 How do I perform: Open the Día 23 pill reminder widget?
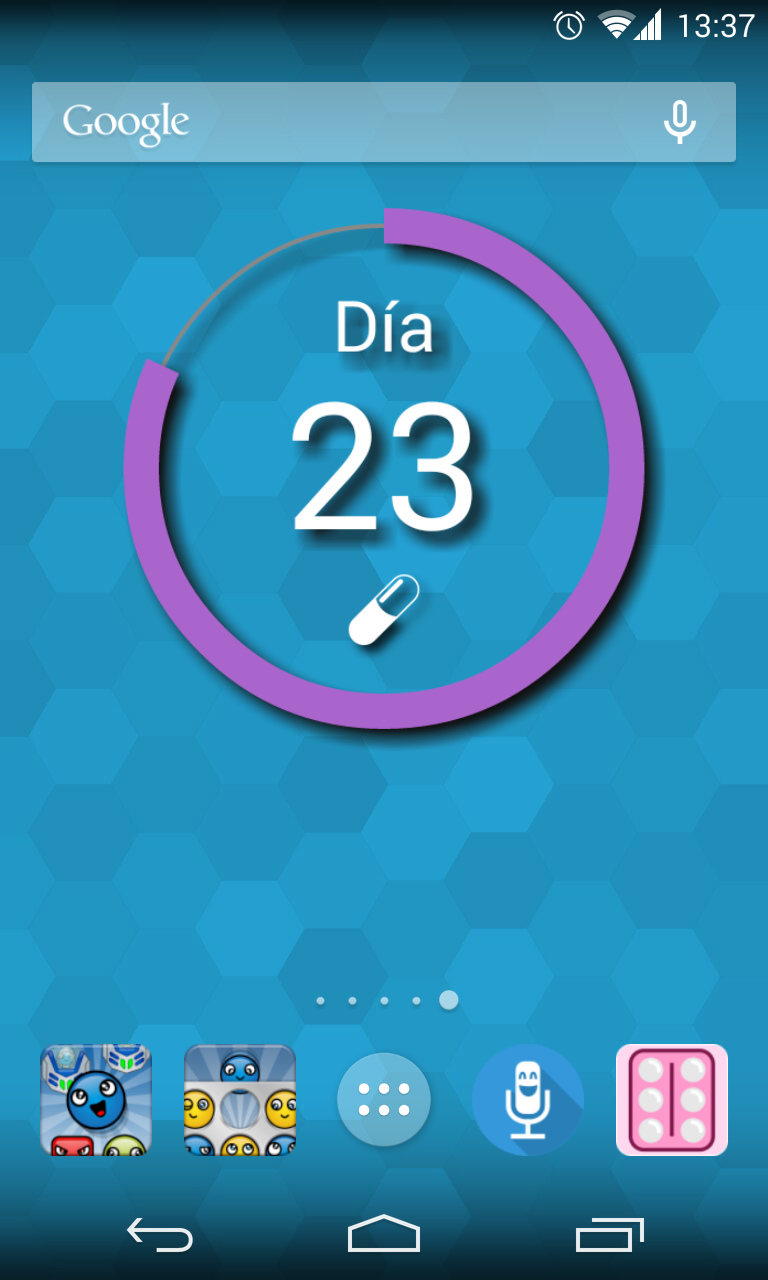coord(384,468)
